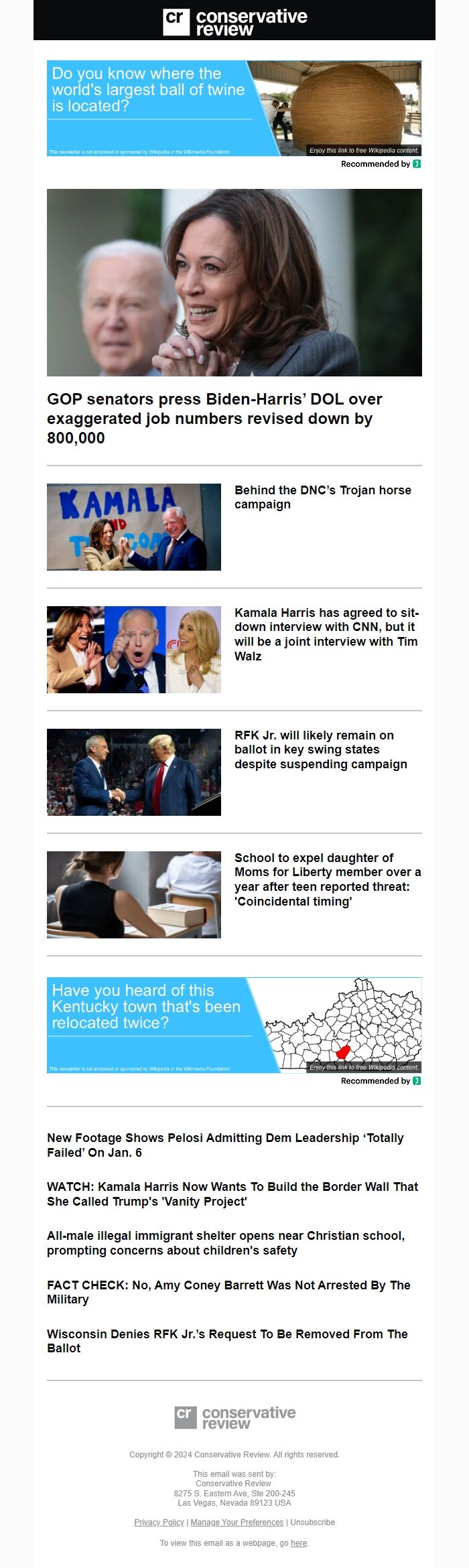Tap the RFK Jr. and Trump handshake thumbnail
Screen dimensions: 469x1568
(133, 772)
